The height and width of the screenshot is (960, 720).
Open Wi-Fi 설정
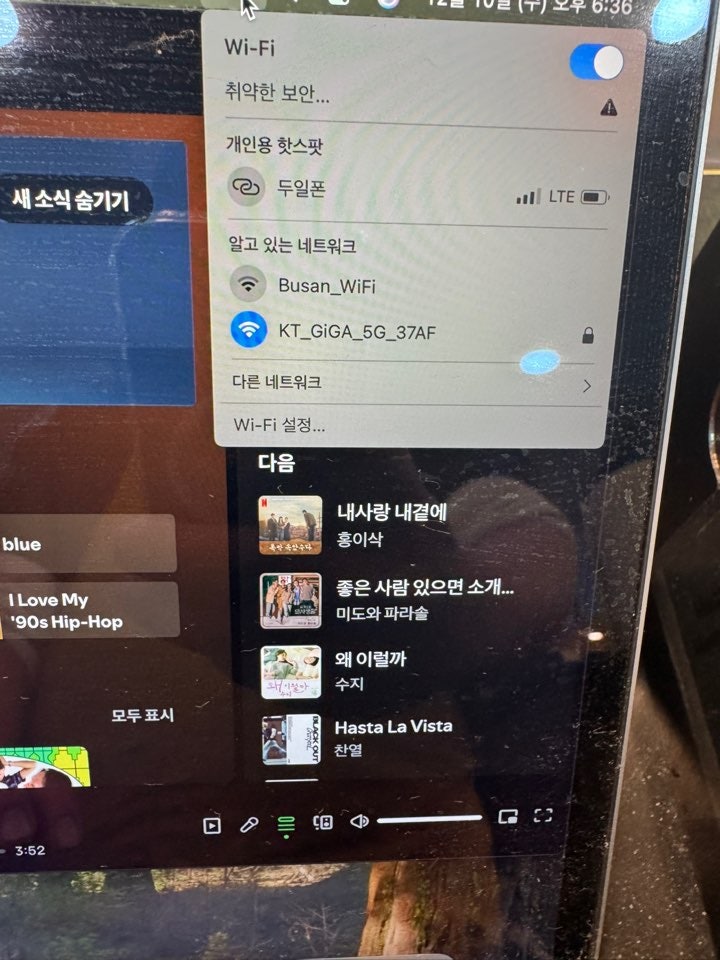pos(279,425)
